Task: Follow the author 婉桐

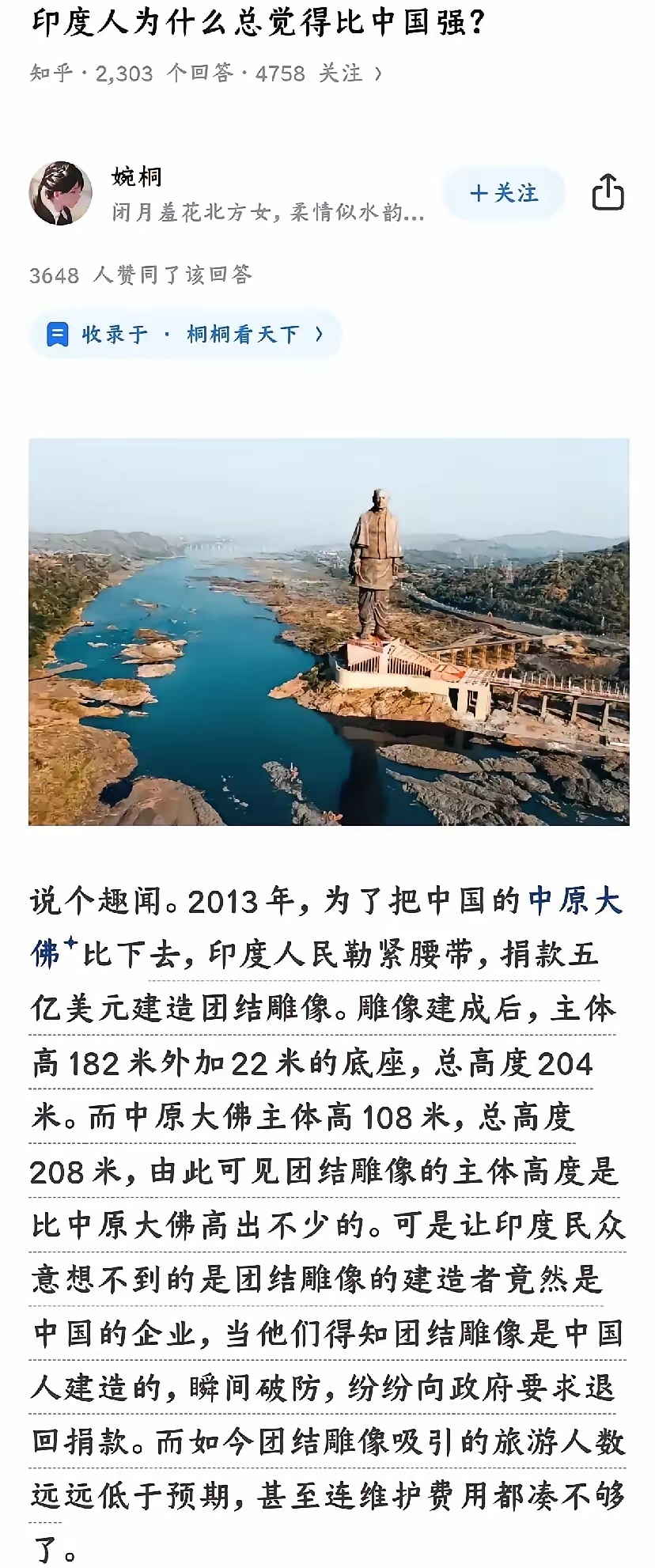Action: 504,193
